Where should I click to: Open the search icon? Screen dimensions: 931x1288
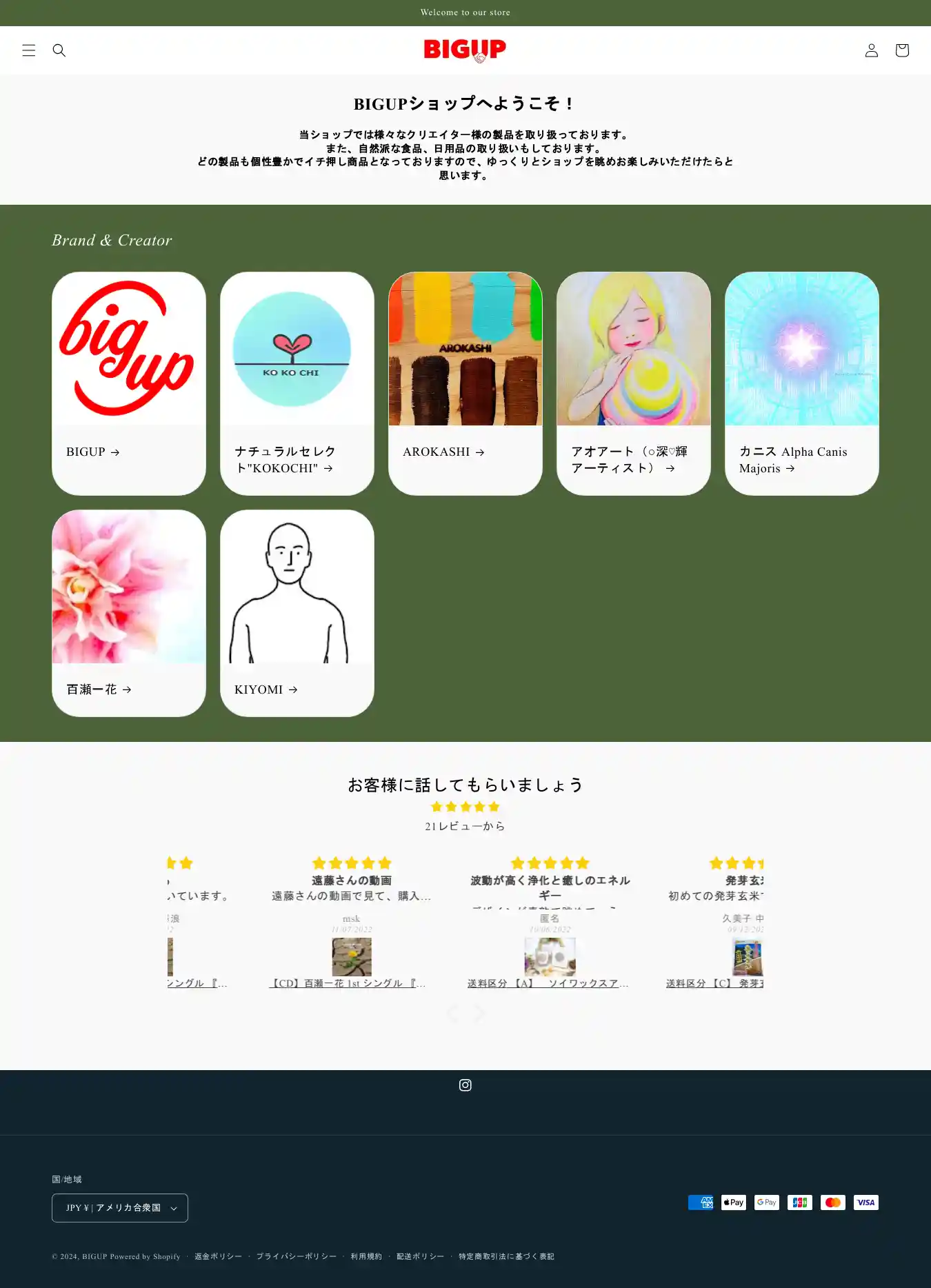pyautogui.click(x=59, y=50)
